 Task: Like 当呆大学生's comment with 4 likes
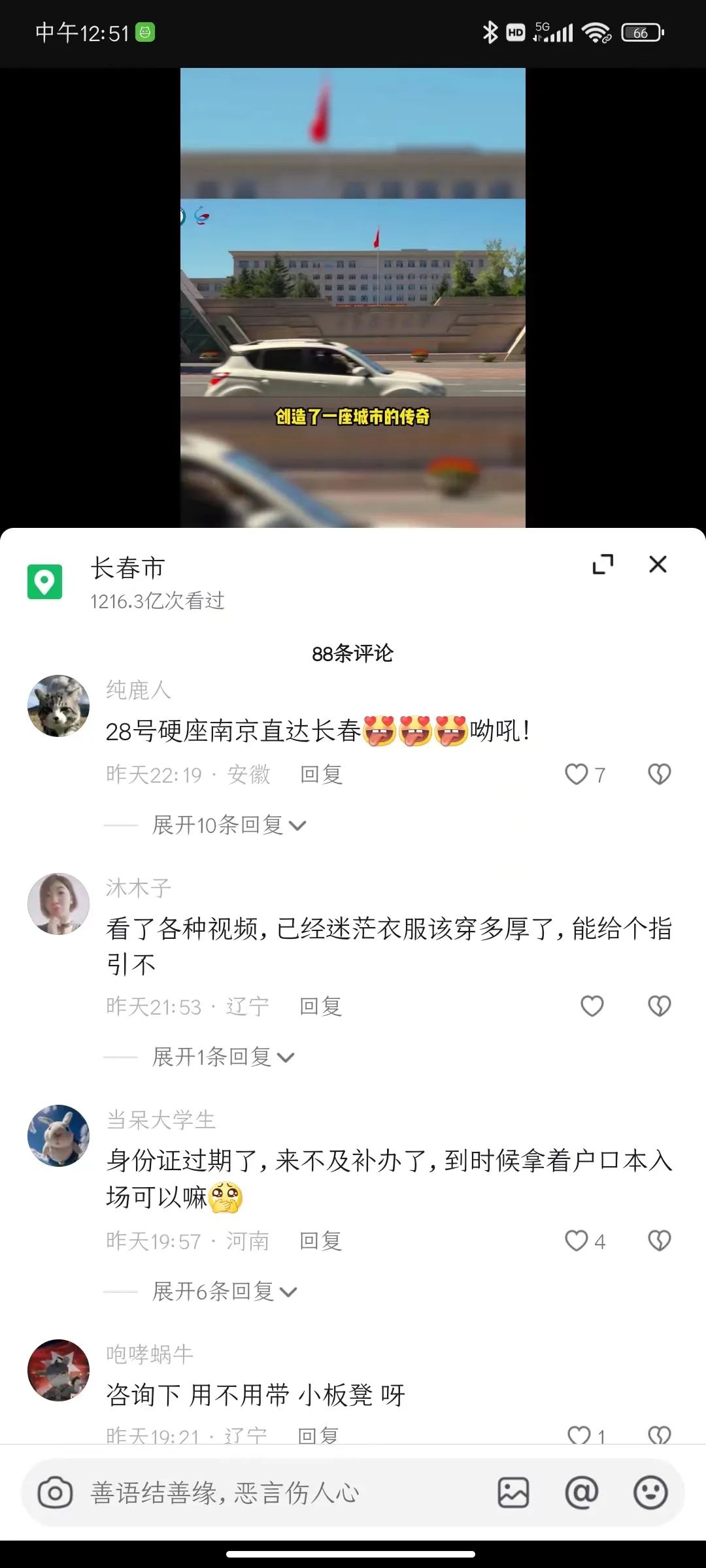coord(578,1240)
